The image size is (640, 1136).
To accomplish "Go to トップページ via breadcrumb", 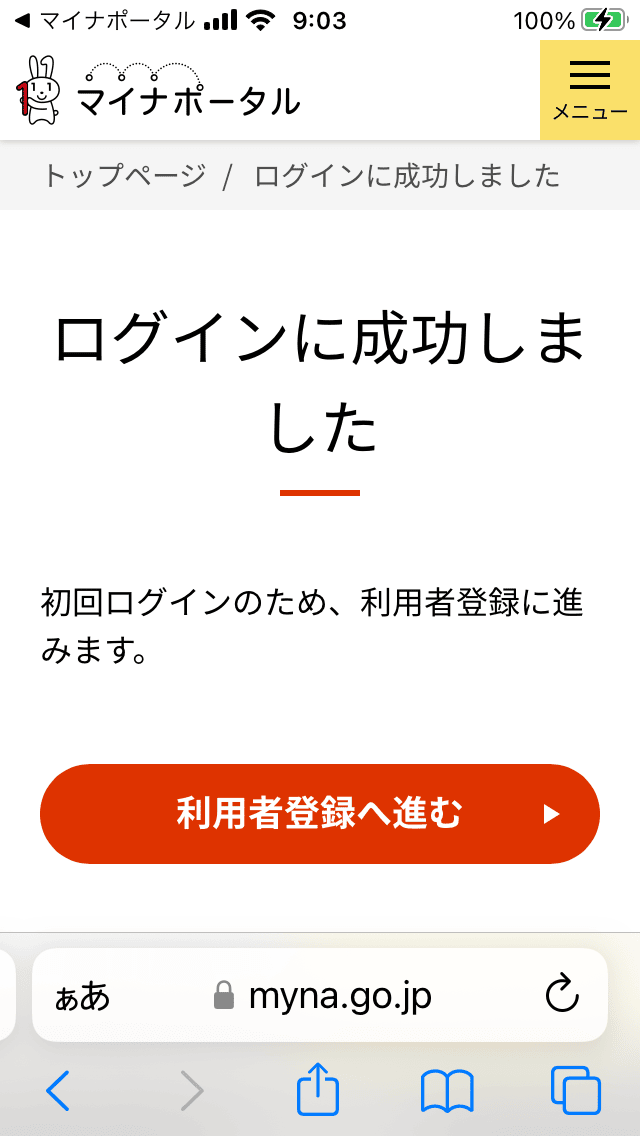I will 125,175.
